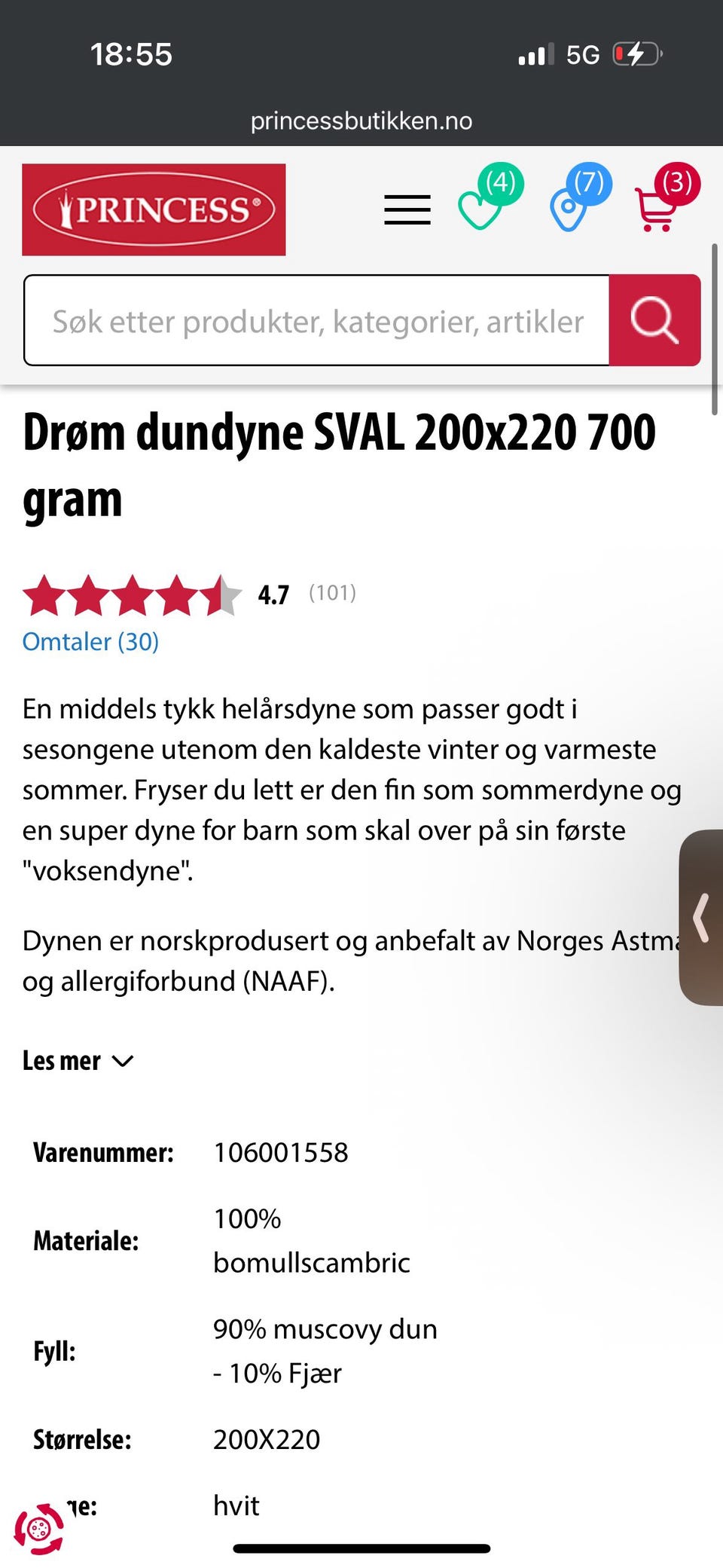Tap the red search button

tap(654, 320)
